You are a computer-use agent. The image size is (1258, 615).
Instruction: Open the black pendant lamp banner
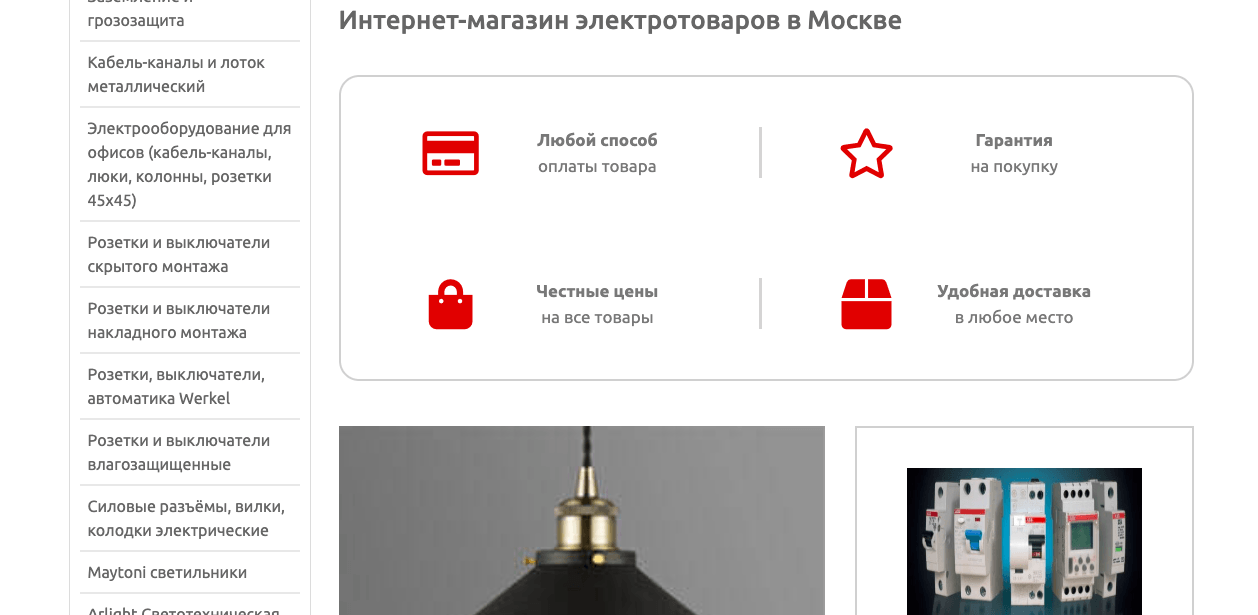[581, 520]
